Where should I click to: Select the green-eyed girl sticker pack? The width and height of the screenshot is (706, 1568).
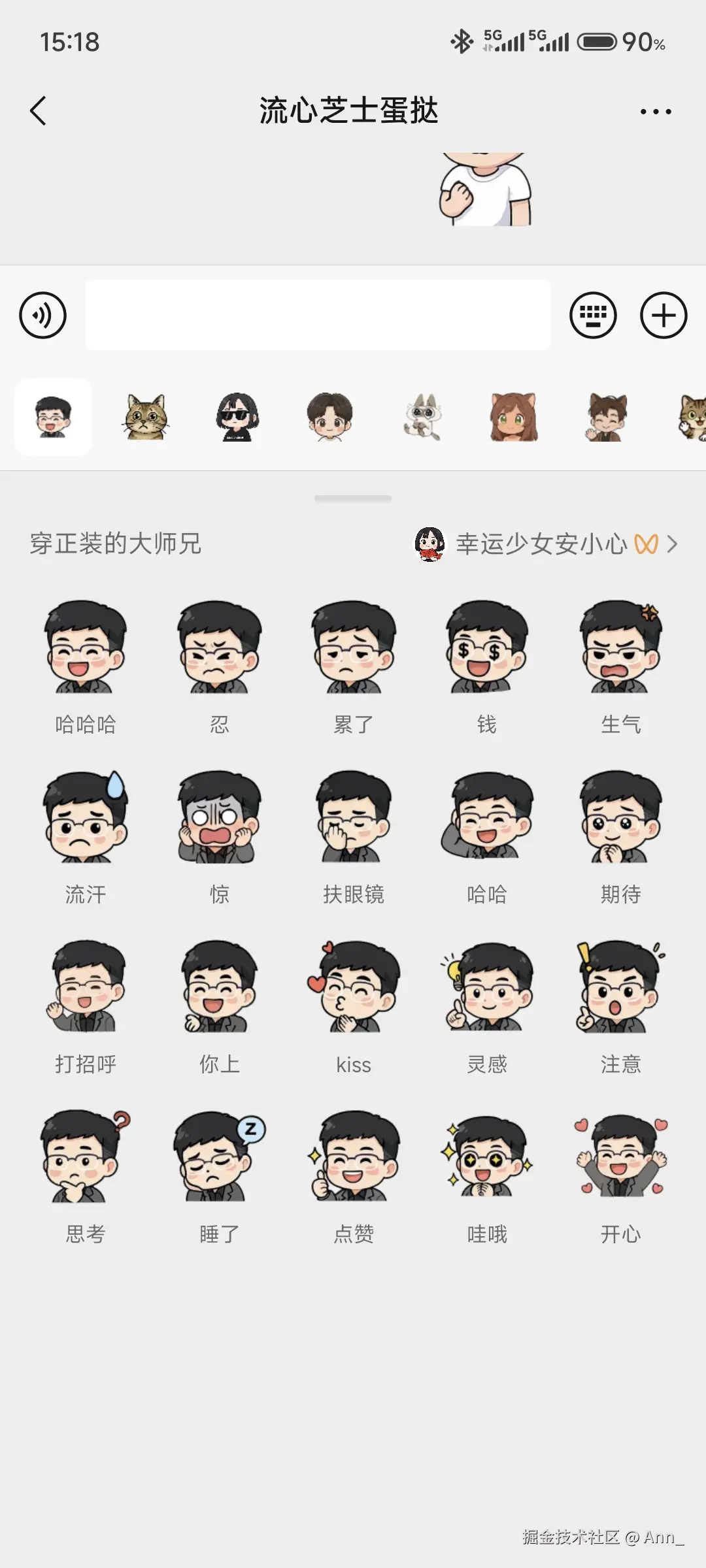coord(513,418)
